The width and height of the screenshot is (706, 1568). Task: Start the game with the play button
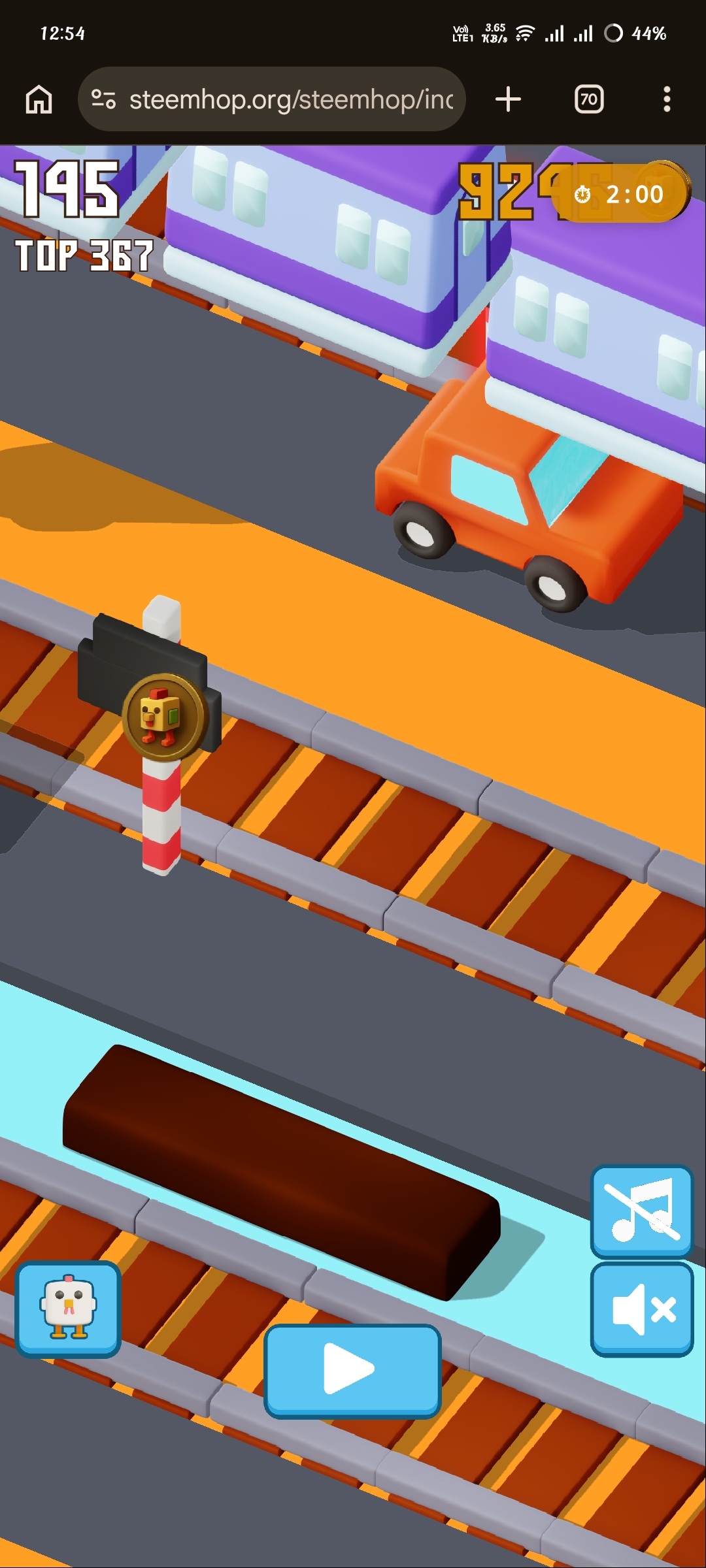352,1371
